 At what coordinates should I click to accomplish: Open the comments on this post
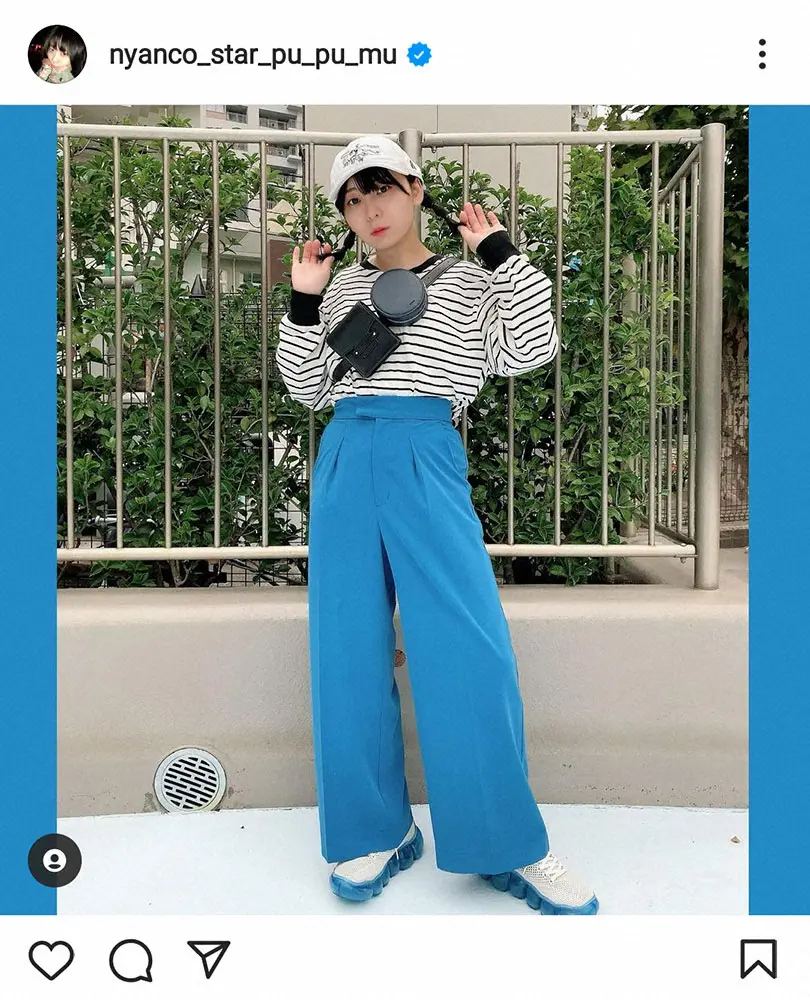(x=130, y=960)
